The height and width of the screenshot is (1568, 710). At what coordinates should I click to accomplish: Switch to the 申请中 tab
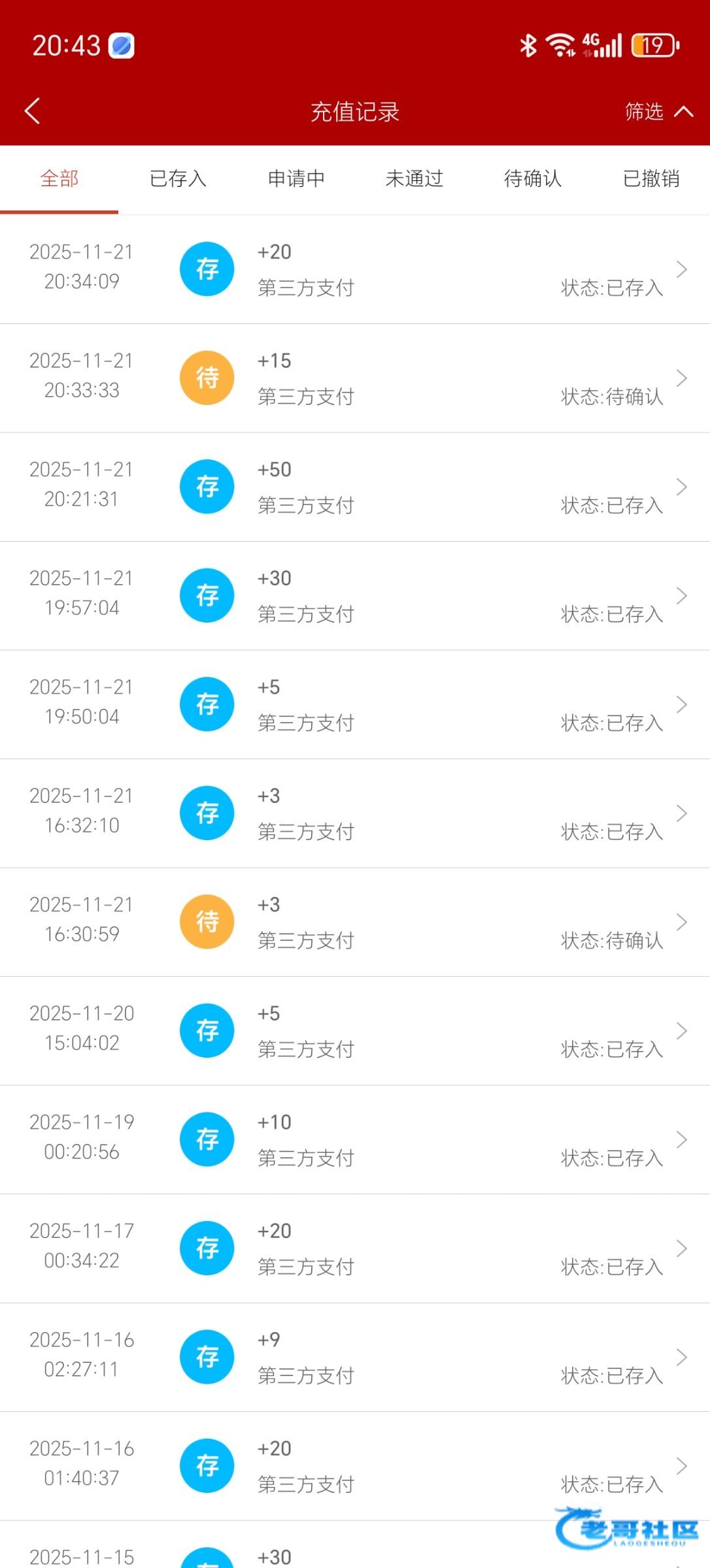[296, 178]
